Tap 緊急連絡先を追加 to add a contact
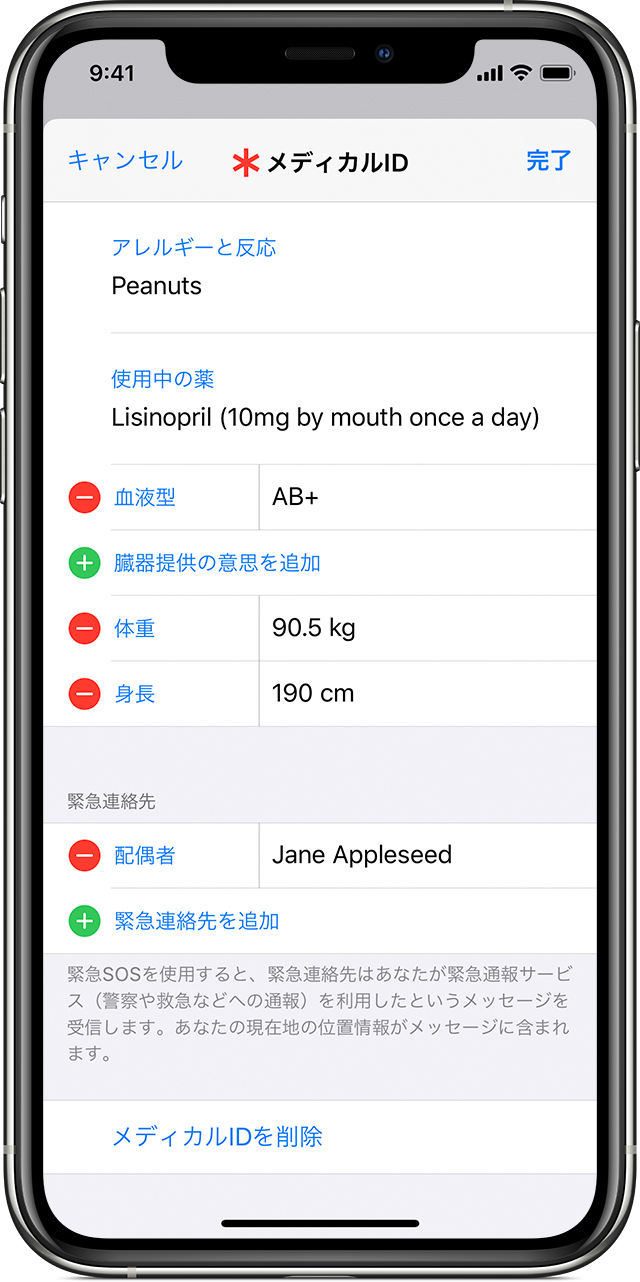The height and width of the screenshot is (1282, 640). [x=197, y=921]
